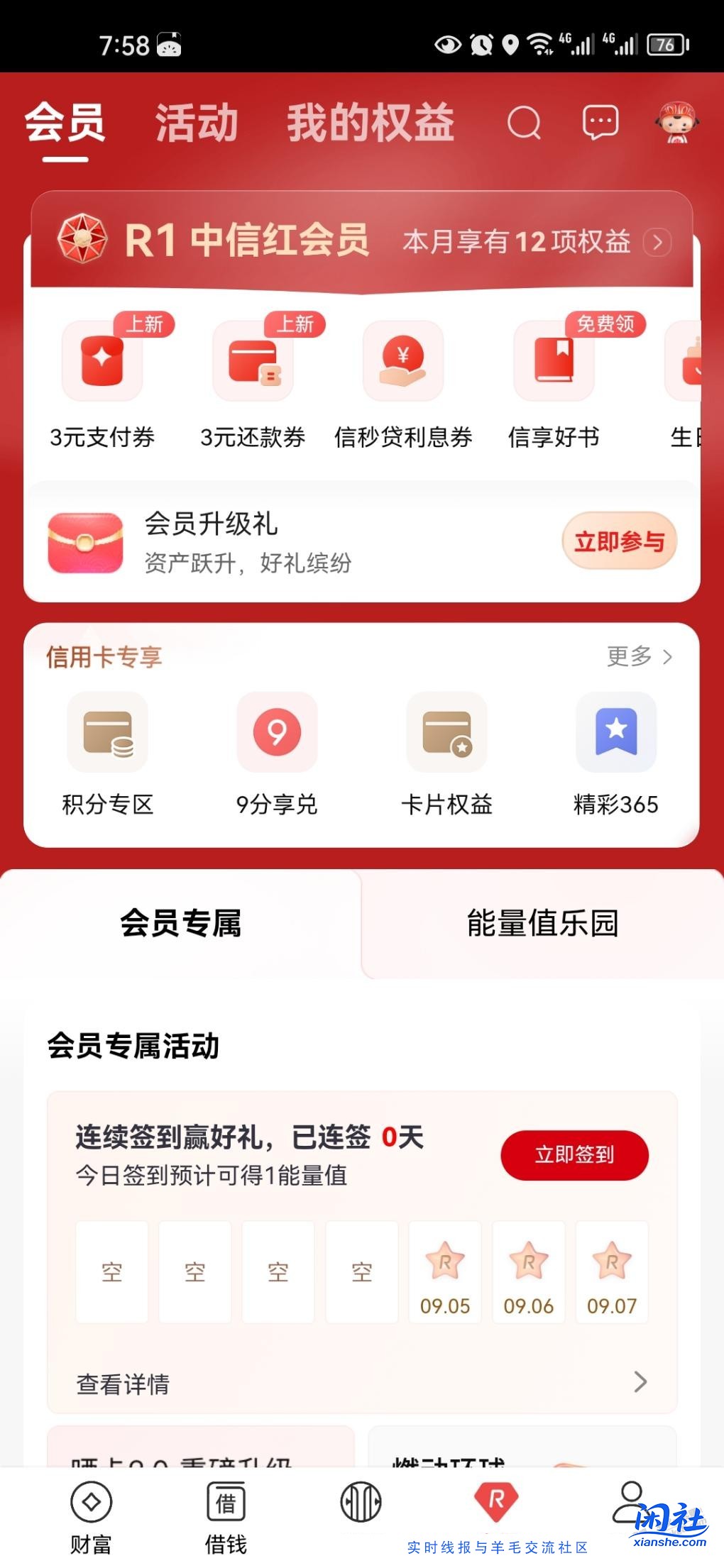Viewport: 724px width, 1568px height.
Task: Open the 精彩365 star icon
Action: [x=616, y=732]
